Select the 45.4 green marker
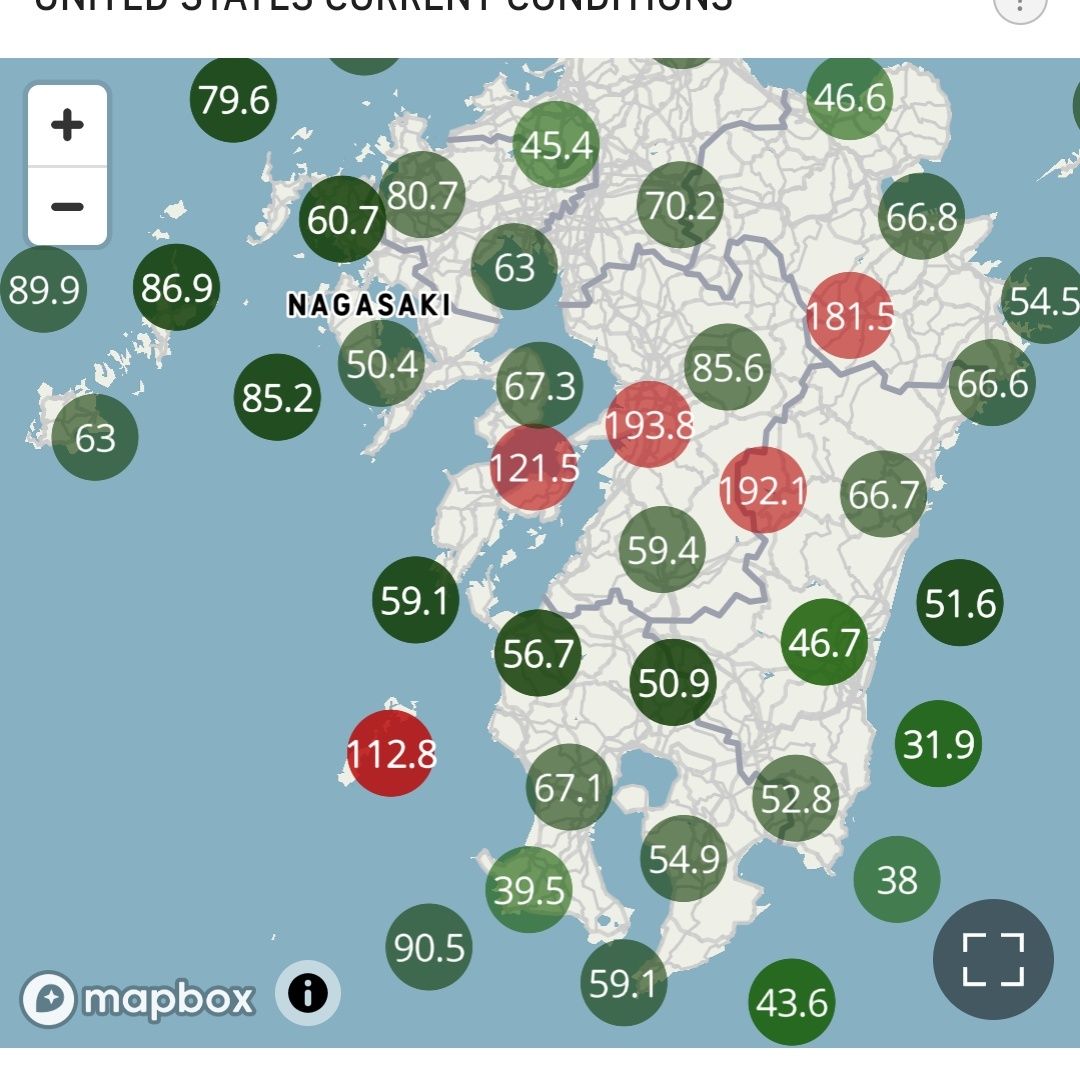Viewport: 1080px width, 1080px height. click(x=556, y=145)
